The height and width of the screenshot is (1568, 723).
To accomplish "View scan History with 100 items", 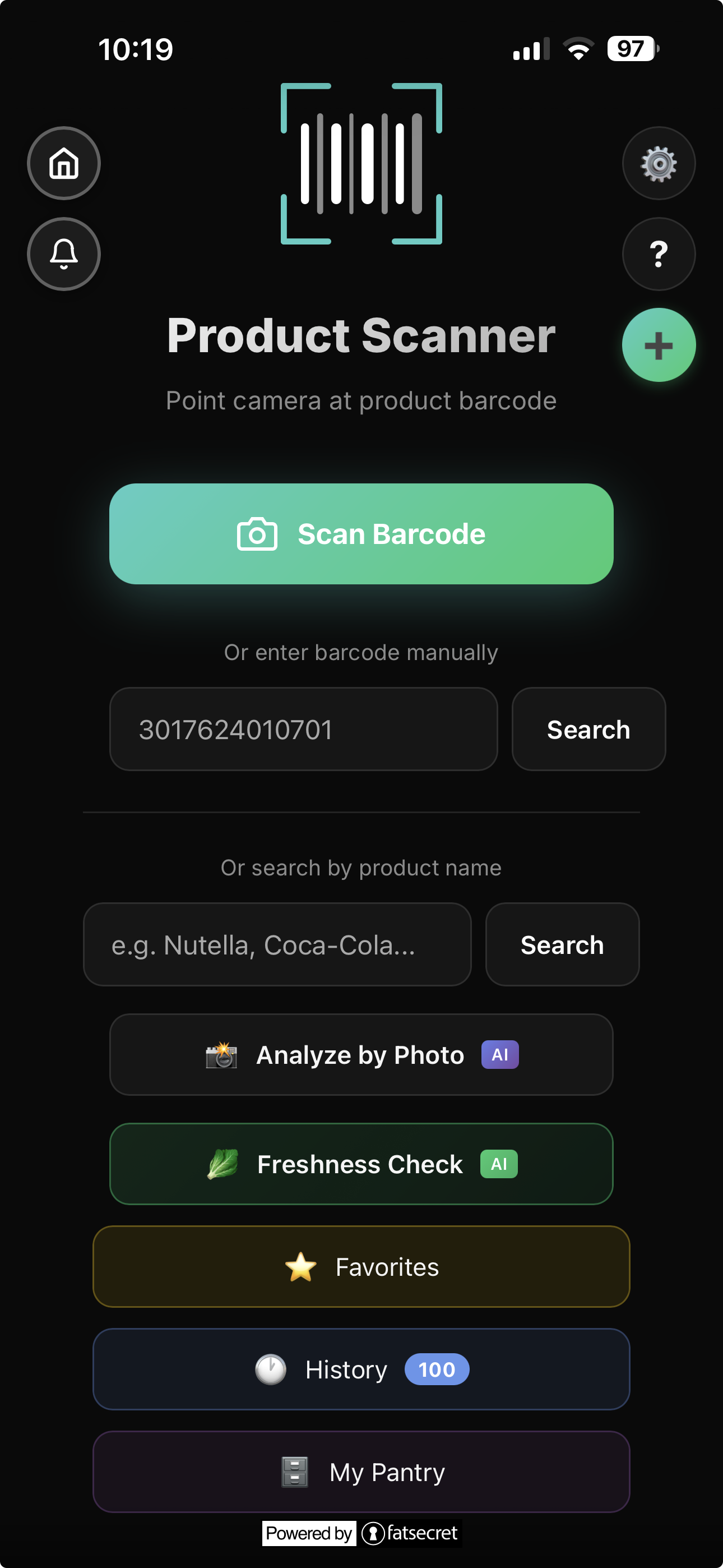I will (361, 1369).
